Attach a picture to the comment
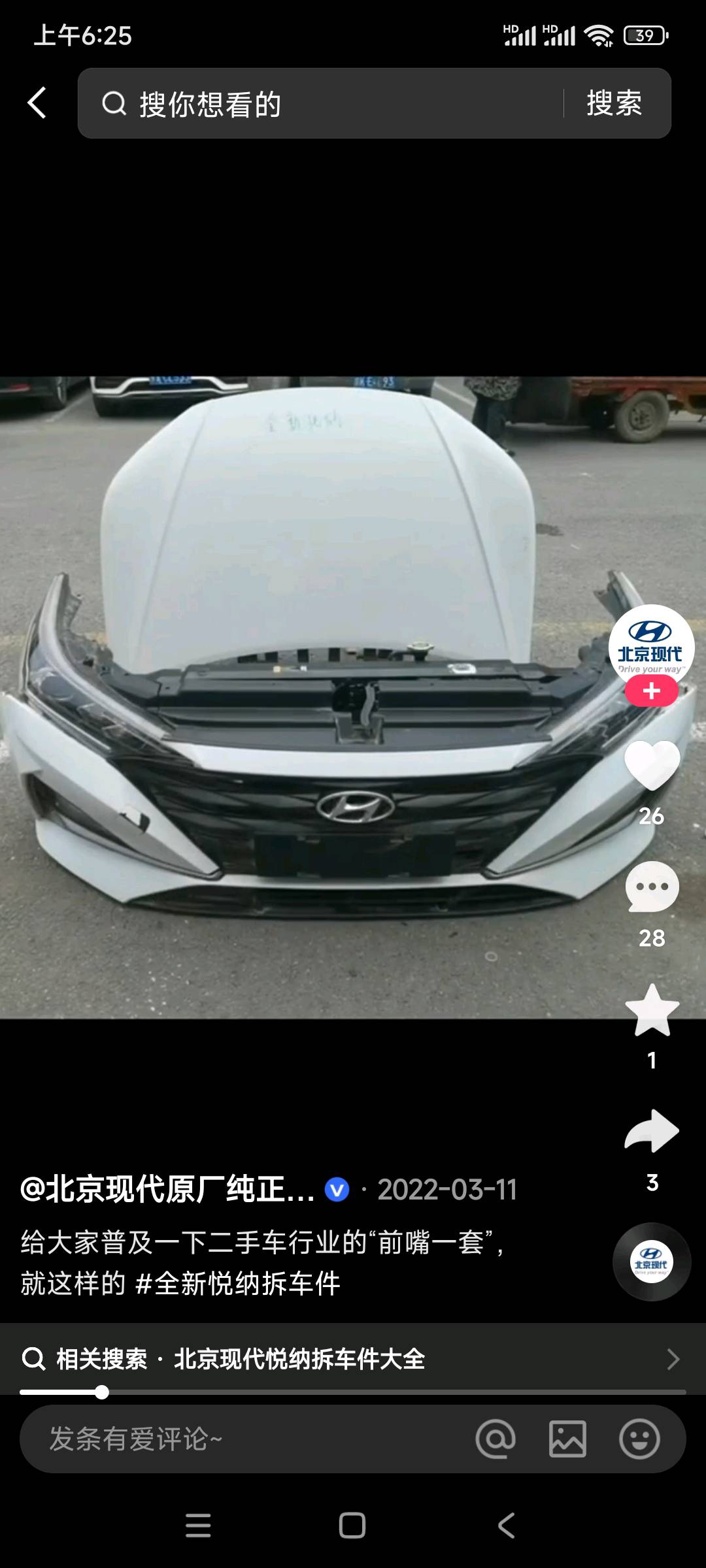 (x=567, y=1439)
